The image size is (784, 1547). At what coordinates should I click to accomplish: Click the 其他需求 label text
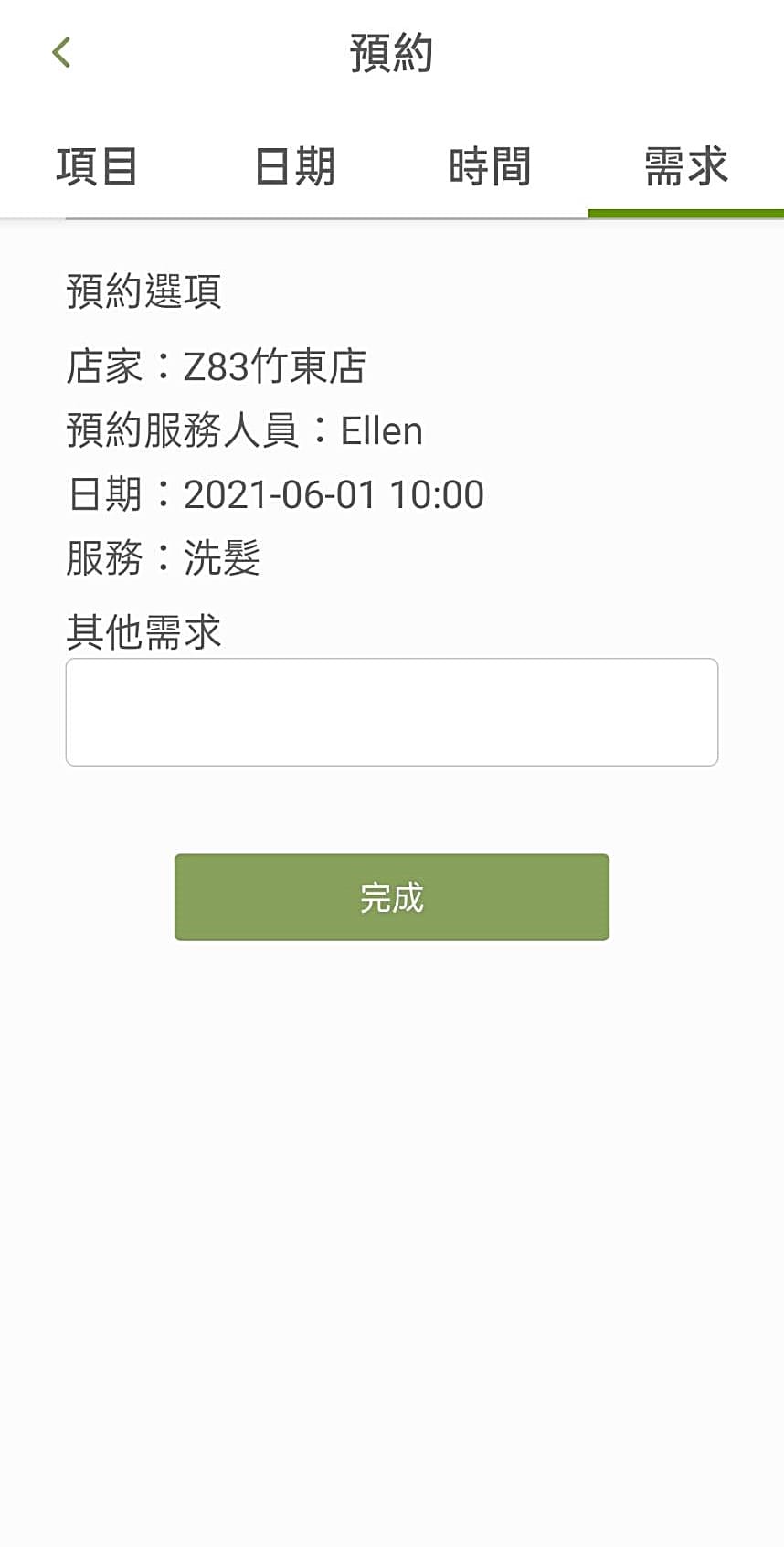(x=143, y=631)
